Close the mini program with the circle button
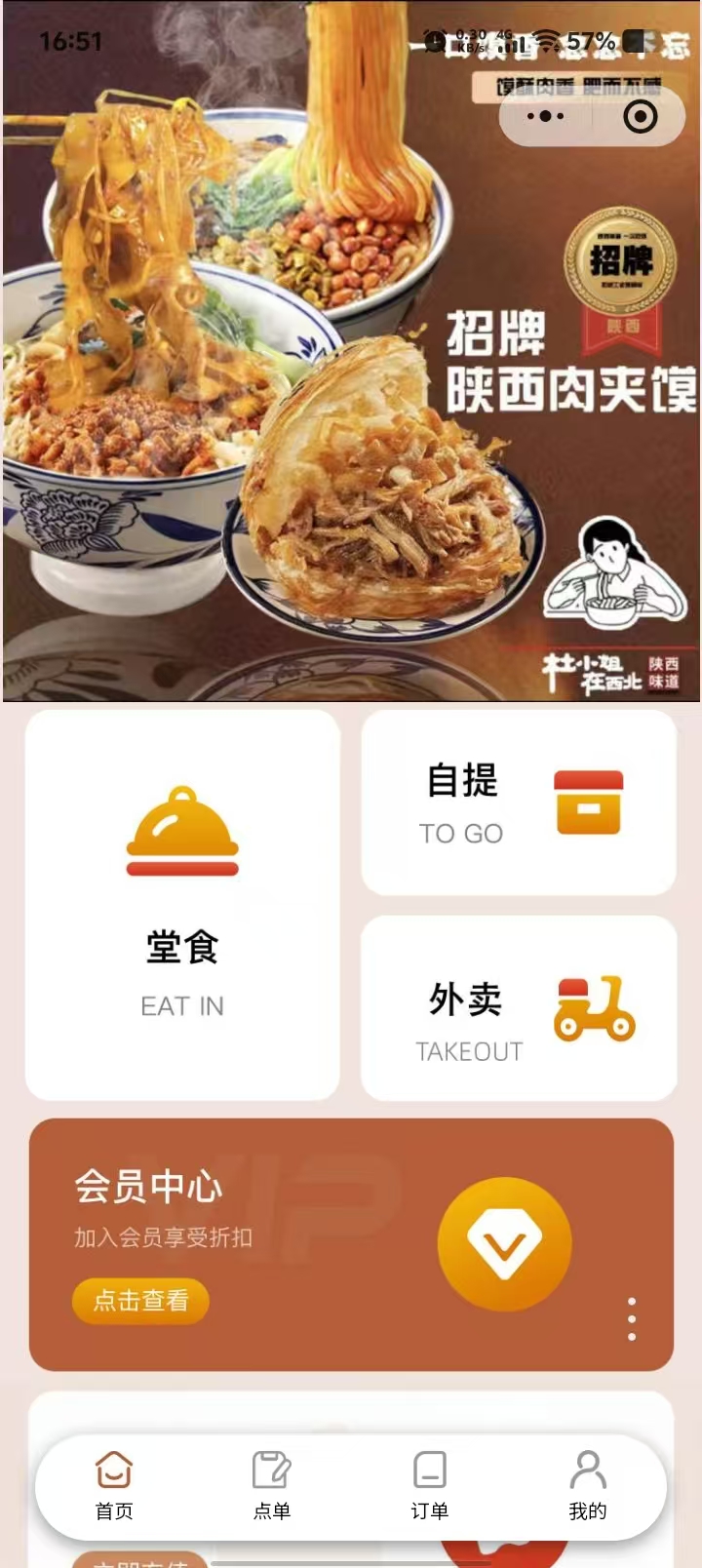The height and width of the screenshot is (1568, 702). [x=640, y=116]
